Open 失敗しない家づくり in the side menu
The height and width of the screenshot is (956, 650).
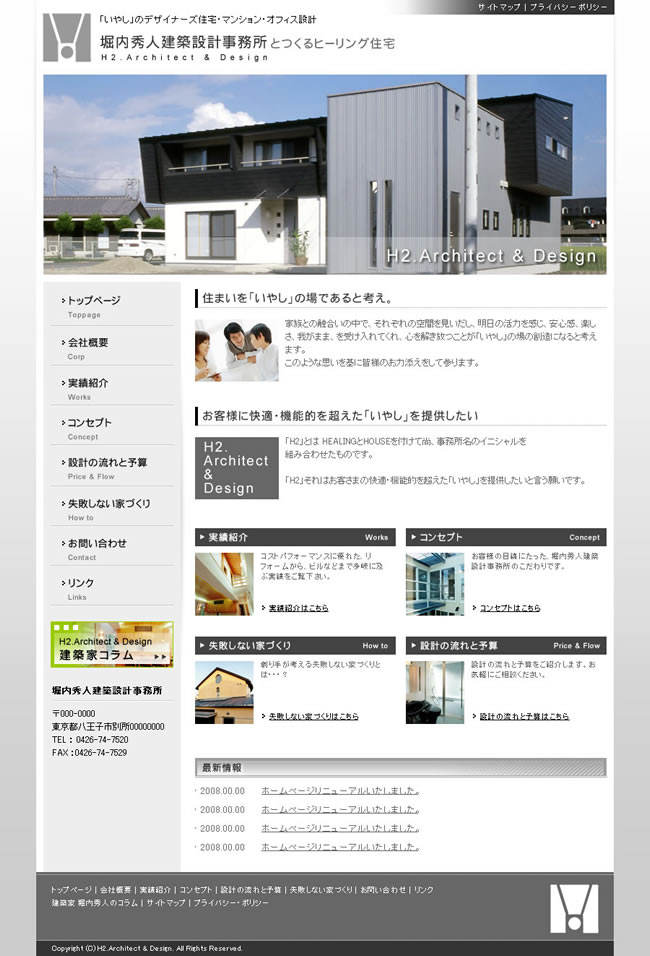[108, 503]
